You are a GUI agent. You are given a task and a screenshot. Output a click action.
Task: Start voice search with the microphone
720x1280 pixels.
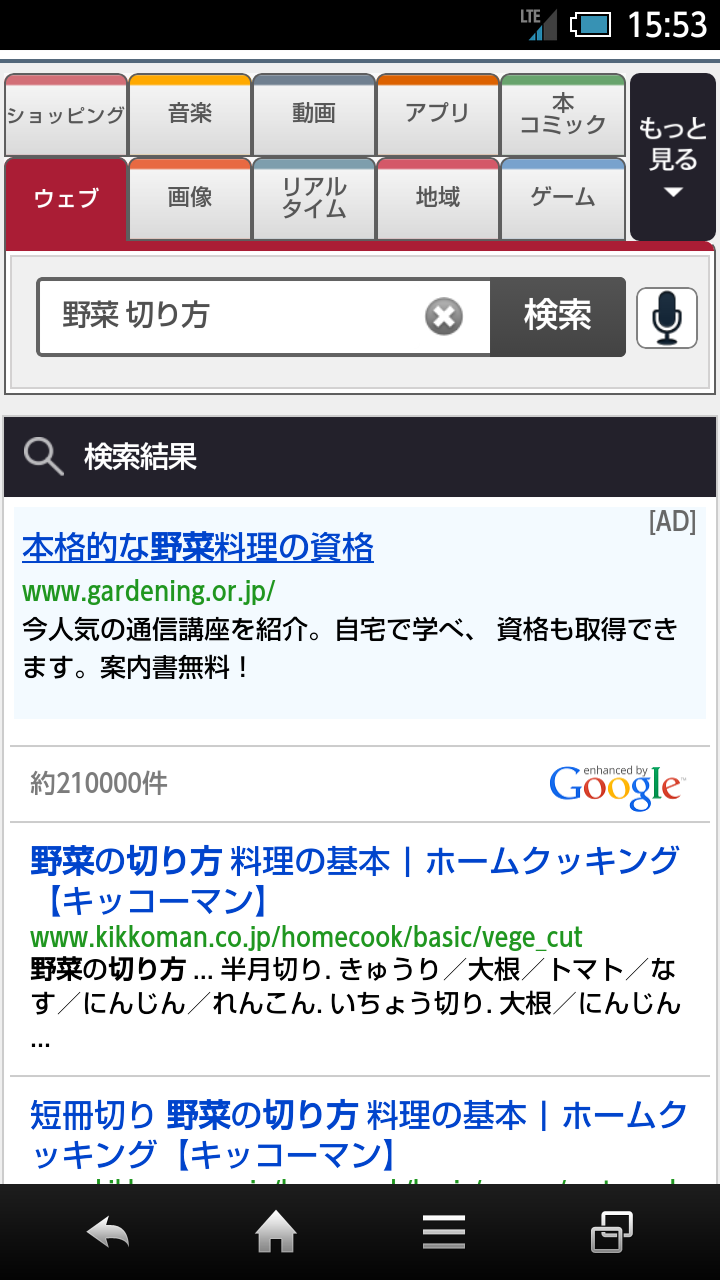(667, 318)
